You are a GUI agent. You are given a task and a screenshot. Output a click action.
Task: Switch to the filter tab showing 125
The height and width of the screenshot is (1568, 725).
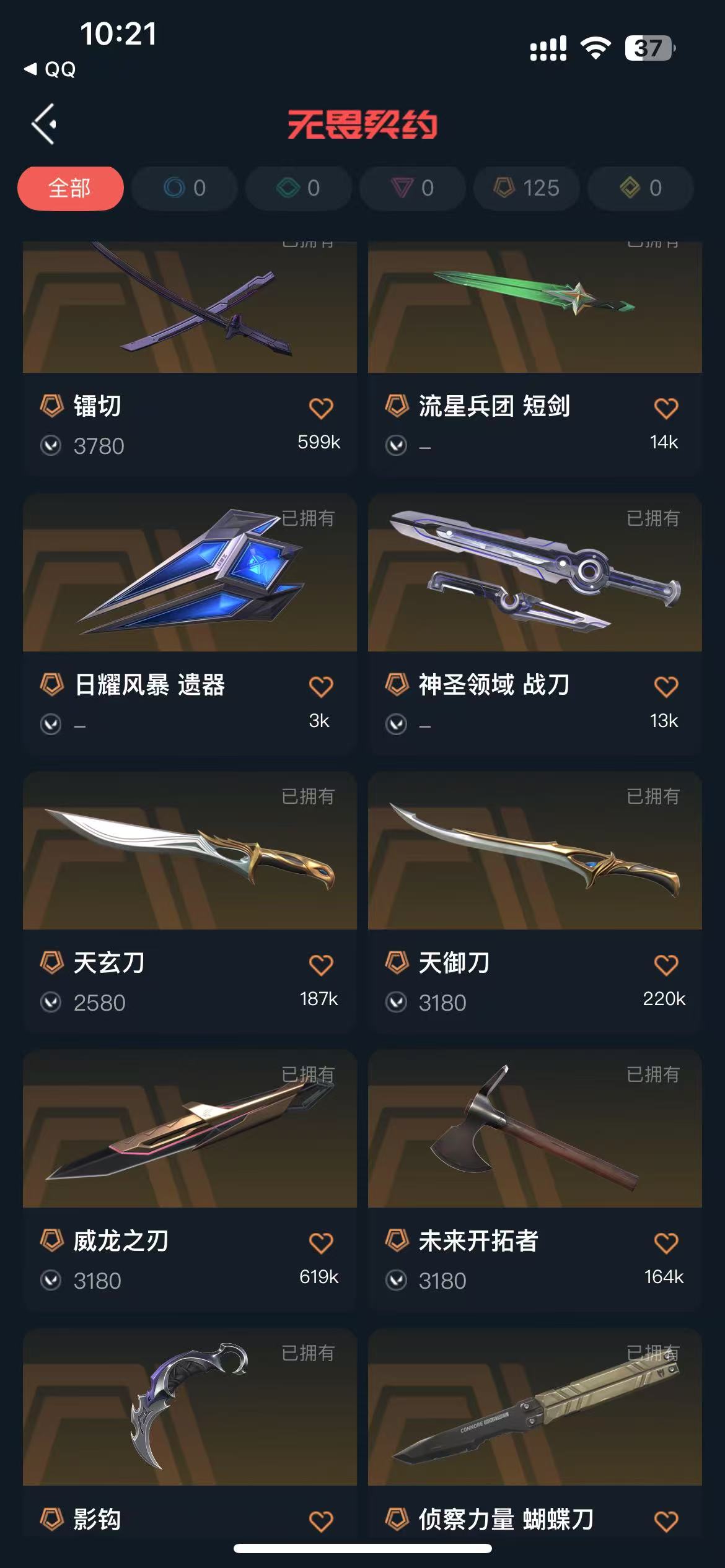527,188
